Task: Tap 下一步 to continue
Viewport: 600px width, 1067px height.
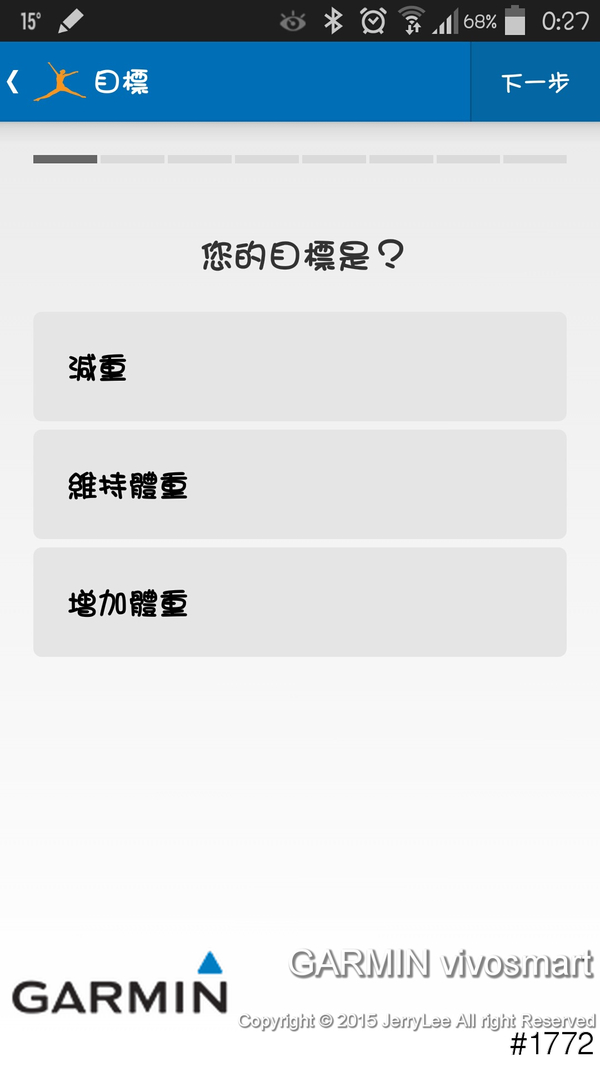Action: (535, 82)
